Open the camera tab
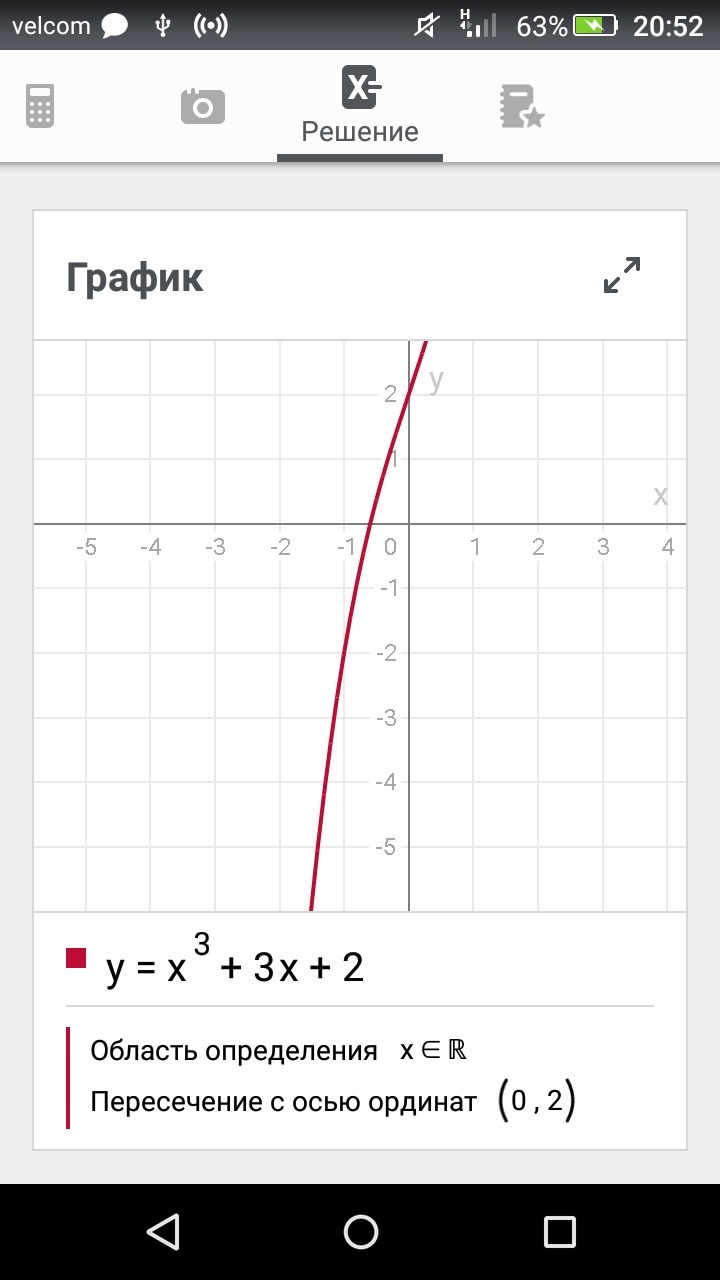720x1280 pixels. (203, 106)
